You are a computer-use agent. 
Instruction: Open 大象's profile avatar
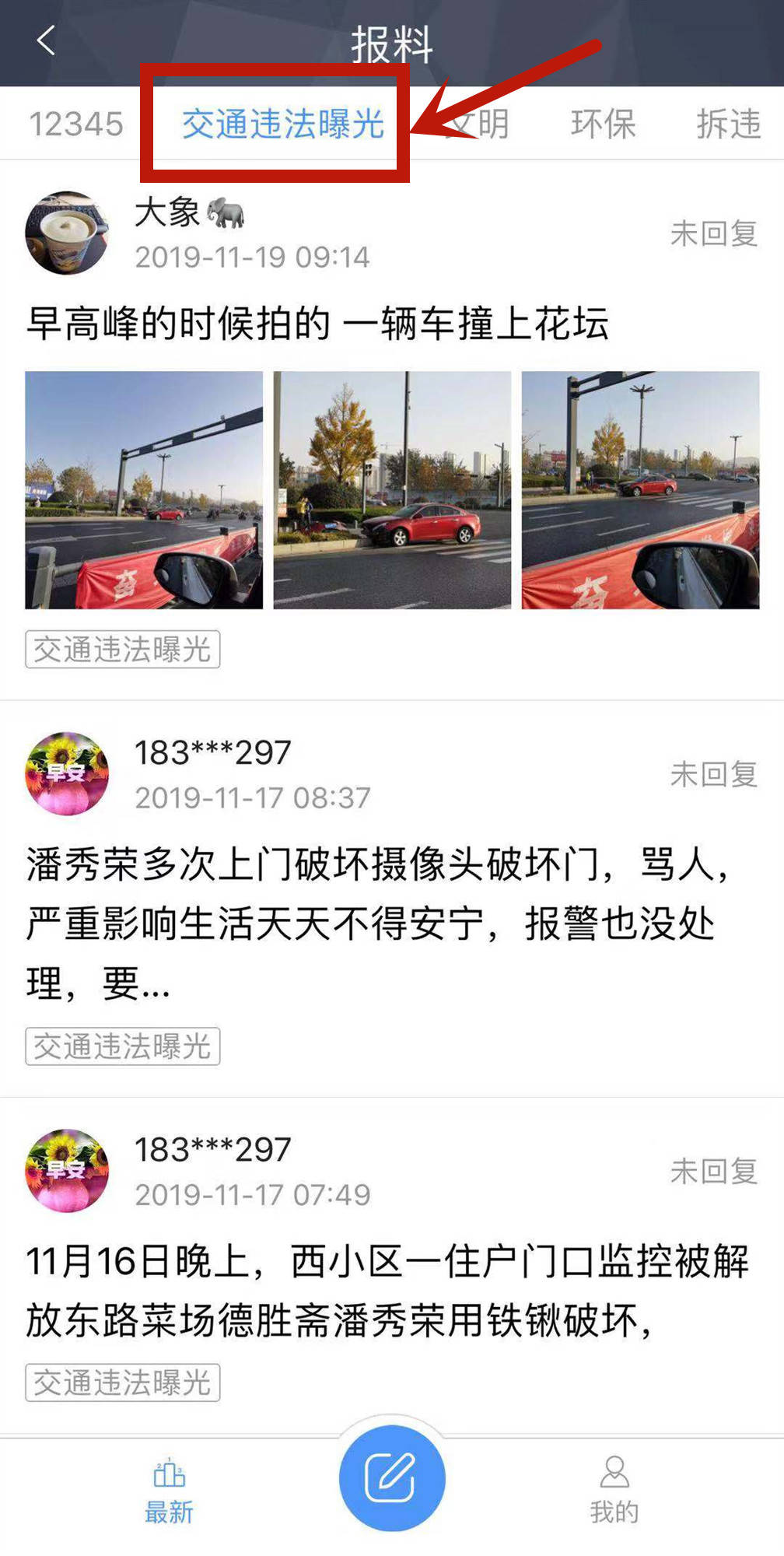[67, 233]
